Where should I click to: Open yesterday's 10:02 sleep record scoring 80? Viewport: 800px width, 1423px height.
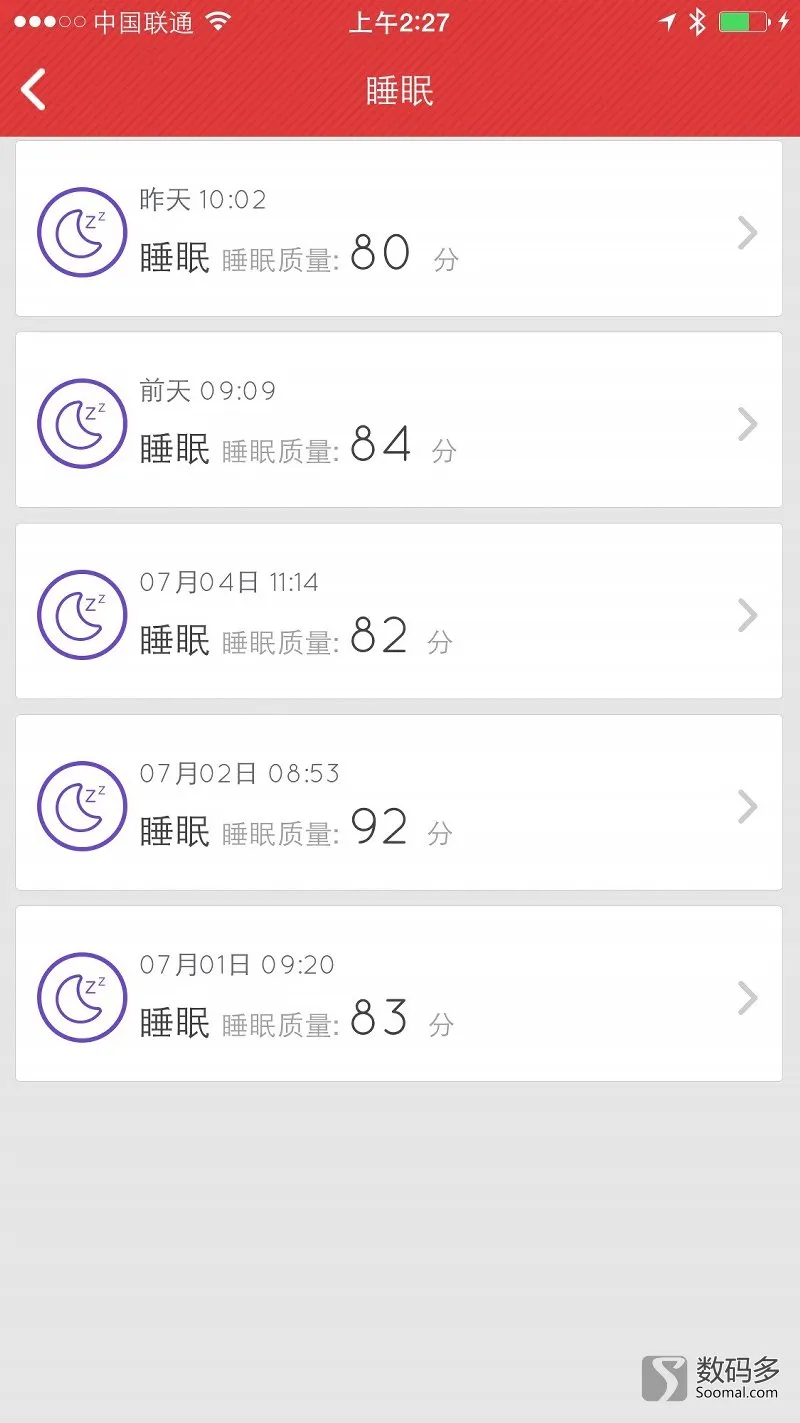point(399,229)
